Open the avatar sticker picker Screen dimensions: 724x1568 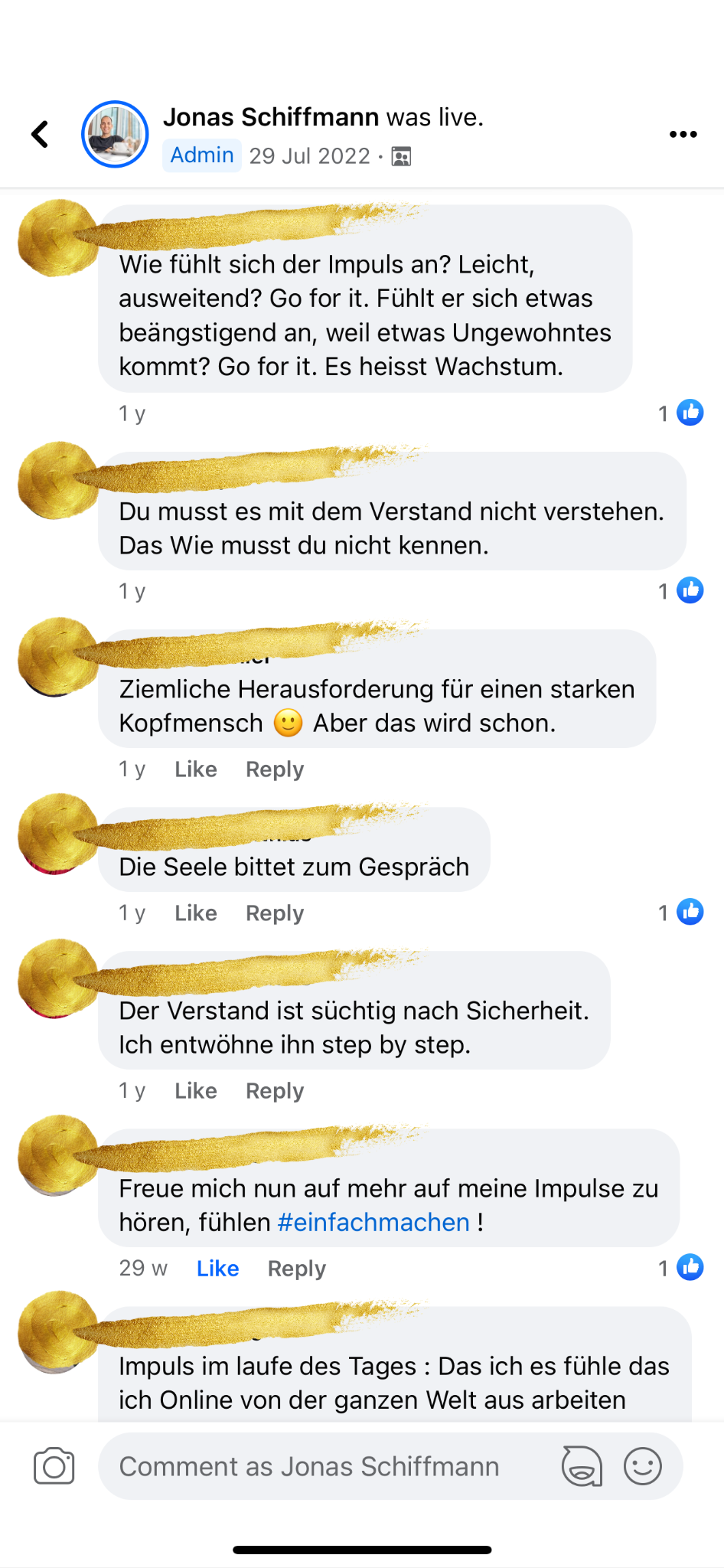582,1466
